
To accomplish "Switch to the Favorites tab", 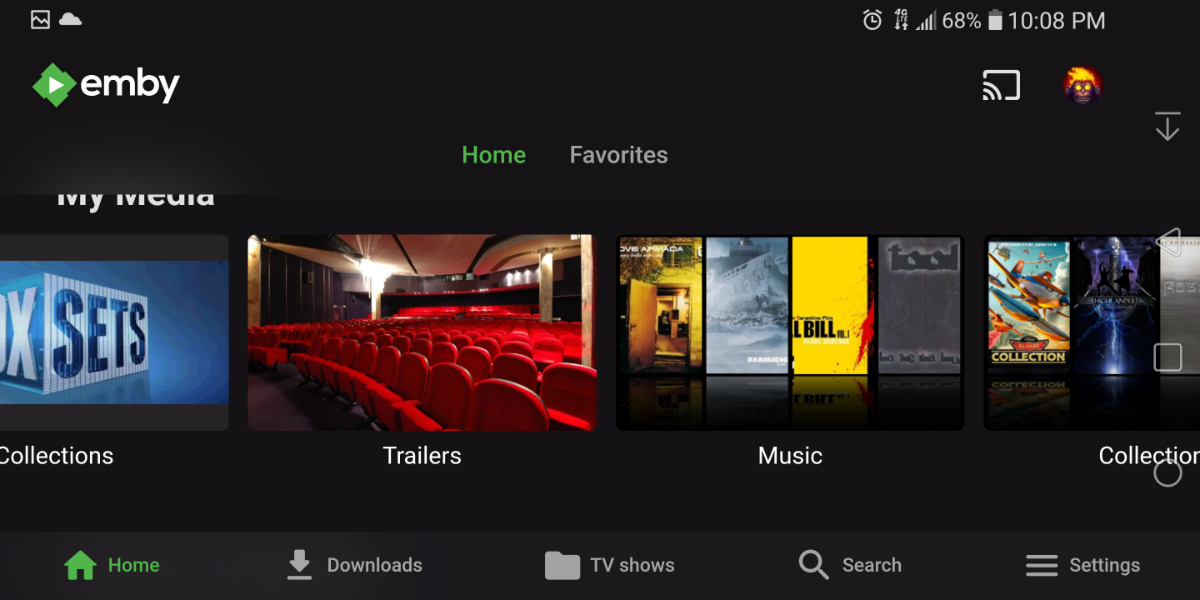I will (618, 155).
